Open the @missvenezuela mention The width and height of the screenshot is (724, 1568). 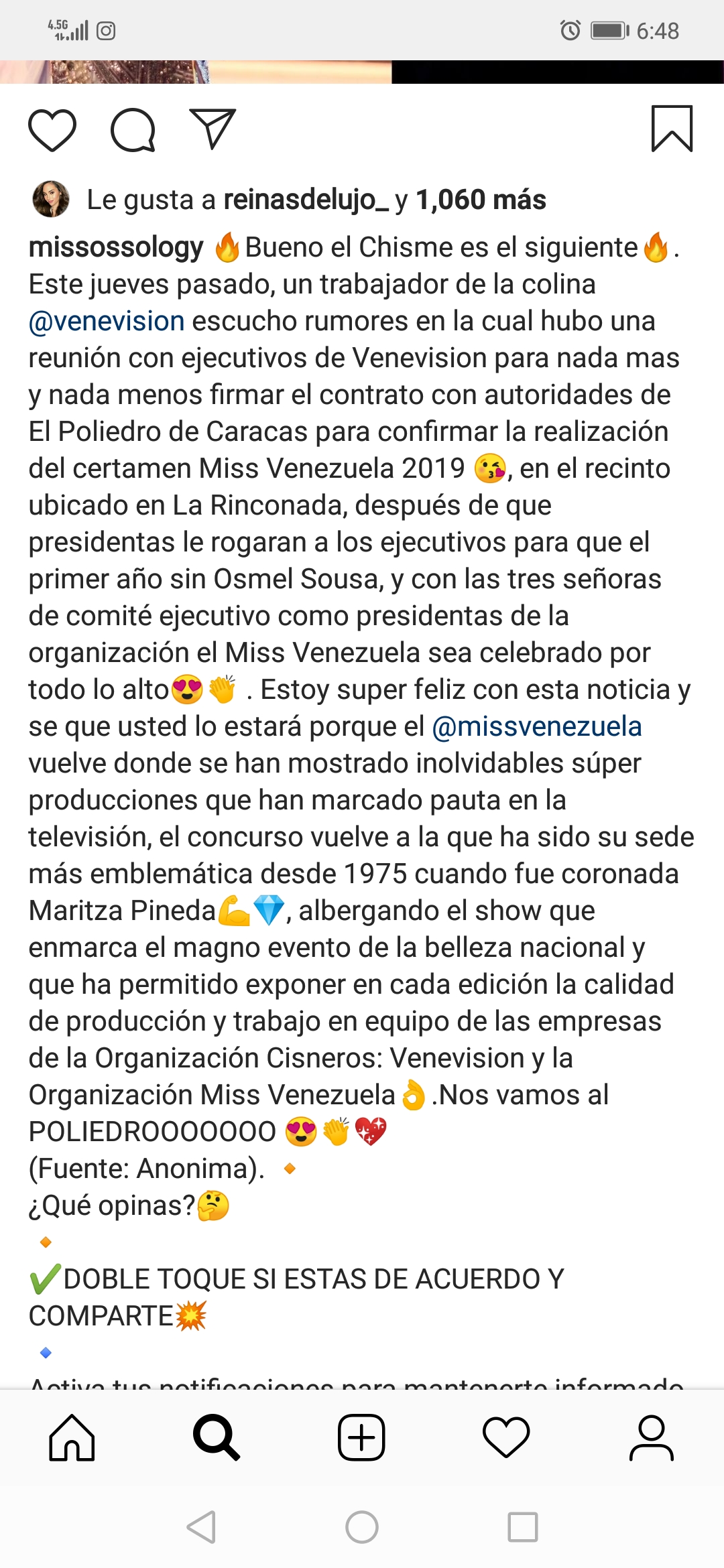click(x=537, y=726)
